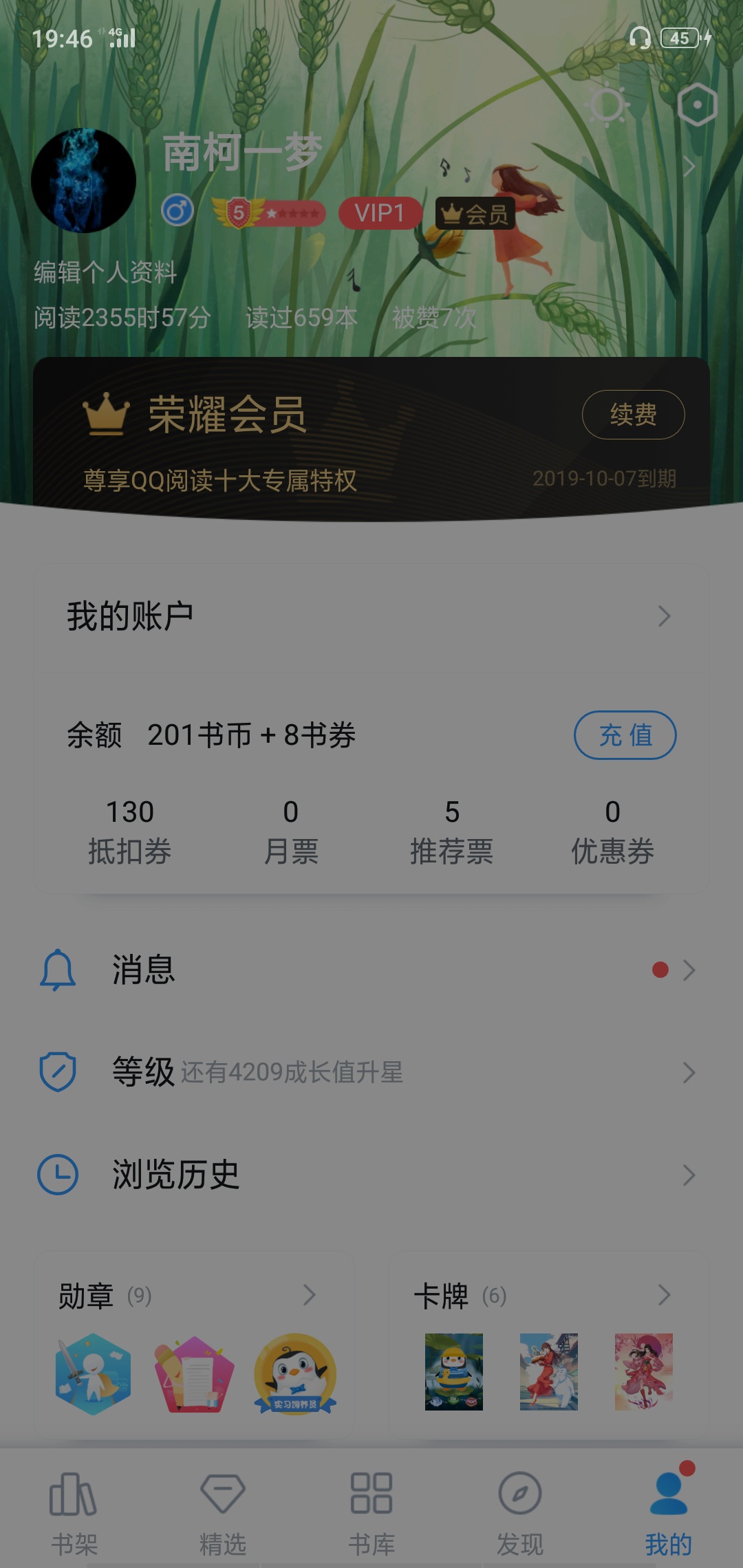This screenshot has width=743, height=1568.
Task: Tap the 续费 renew button
Action: point(633,415)
